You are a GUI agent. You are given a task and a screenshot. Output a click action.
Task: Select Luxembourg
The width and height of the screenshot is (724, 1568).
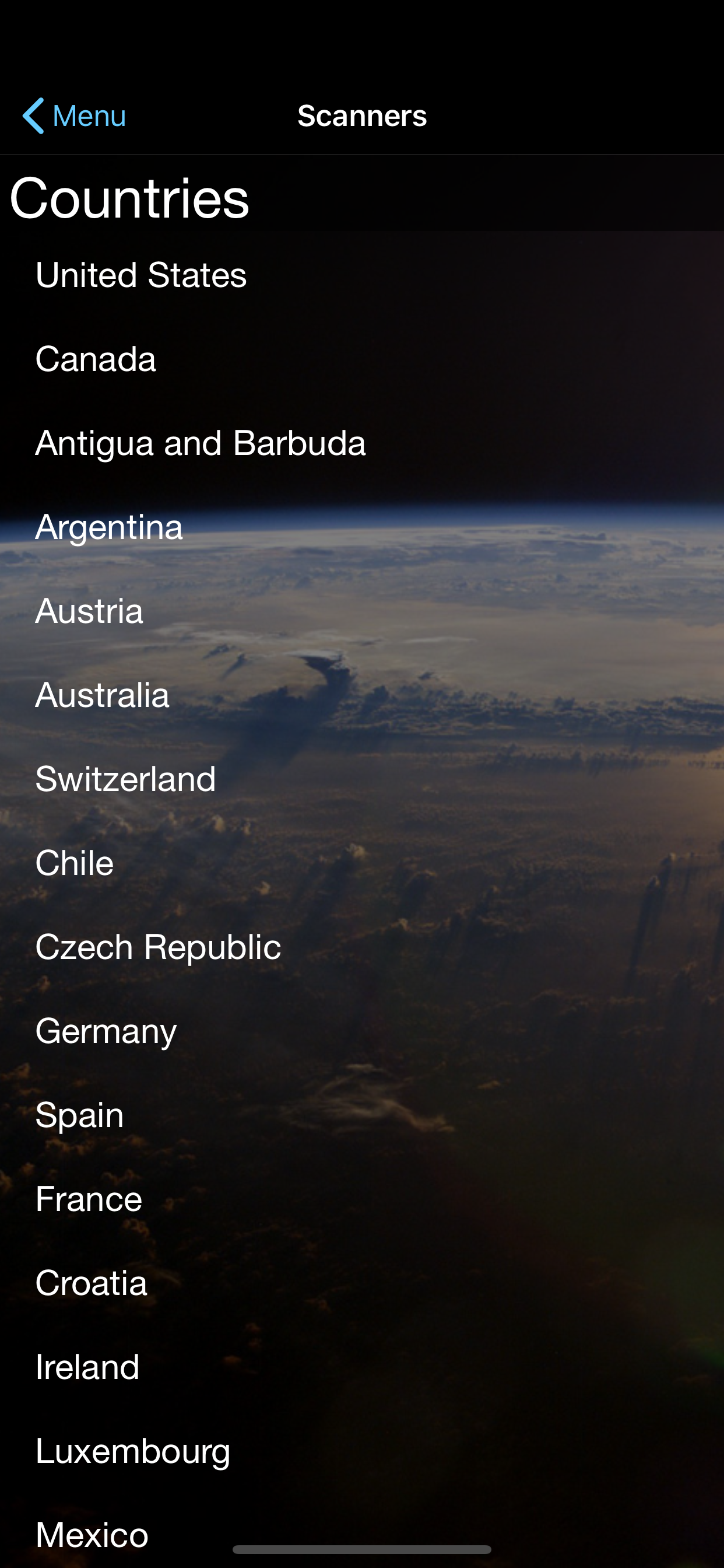pos(133,1451)
